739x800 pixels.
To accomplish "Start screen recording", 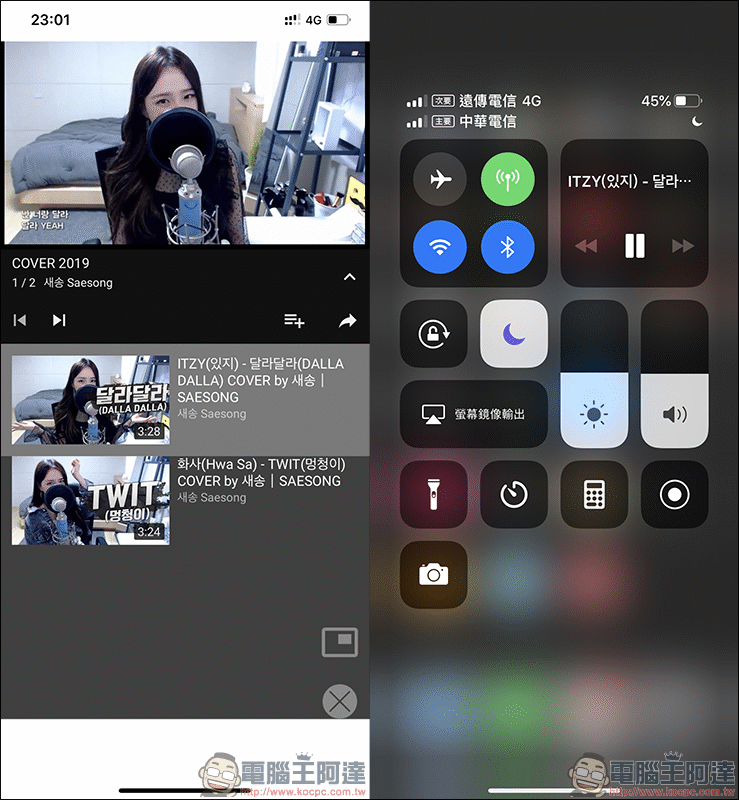I will coord(674,494).
